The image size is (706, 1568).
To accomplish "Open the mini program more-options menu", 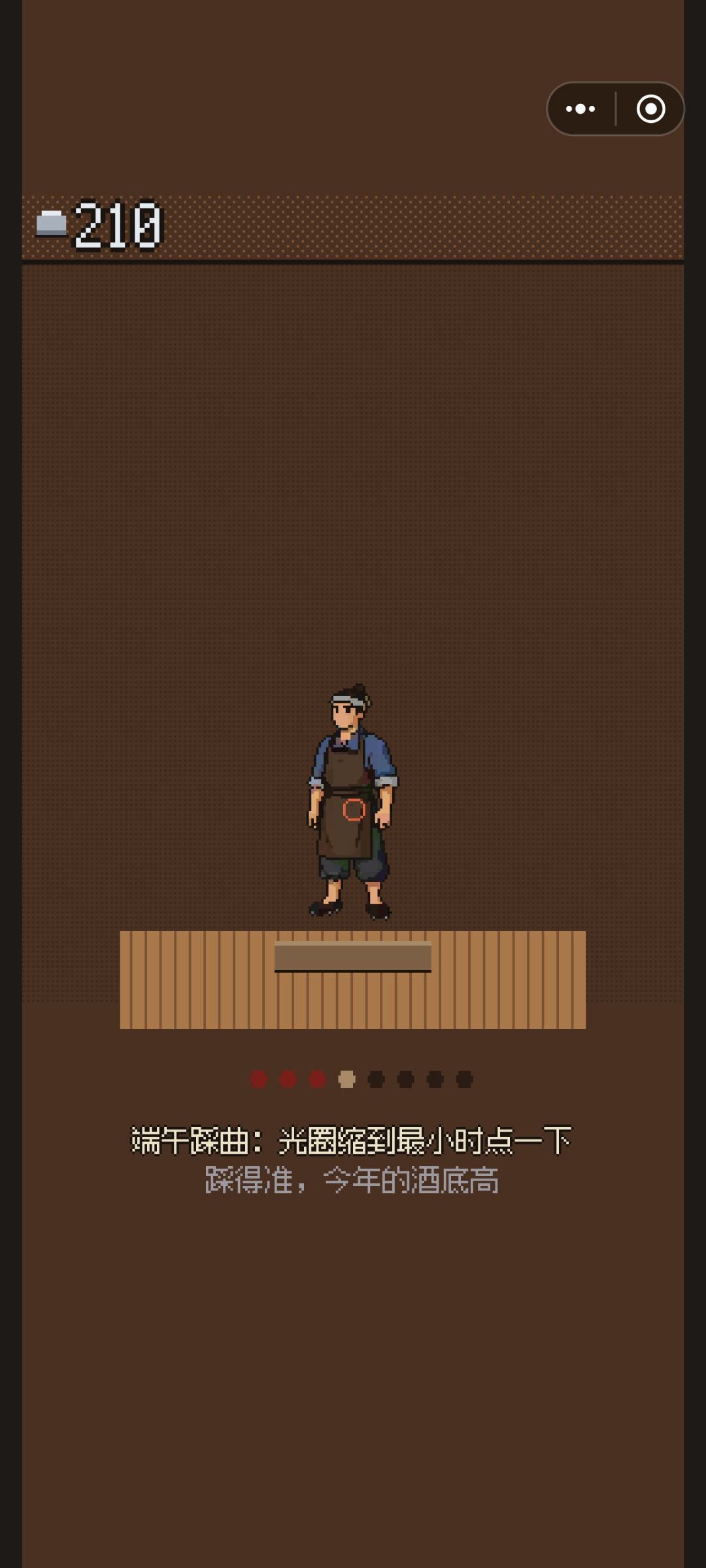I will point(580,108).
